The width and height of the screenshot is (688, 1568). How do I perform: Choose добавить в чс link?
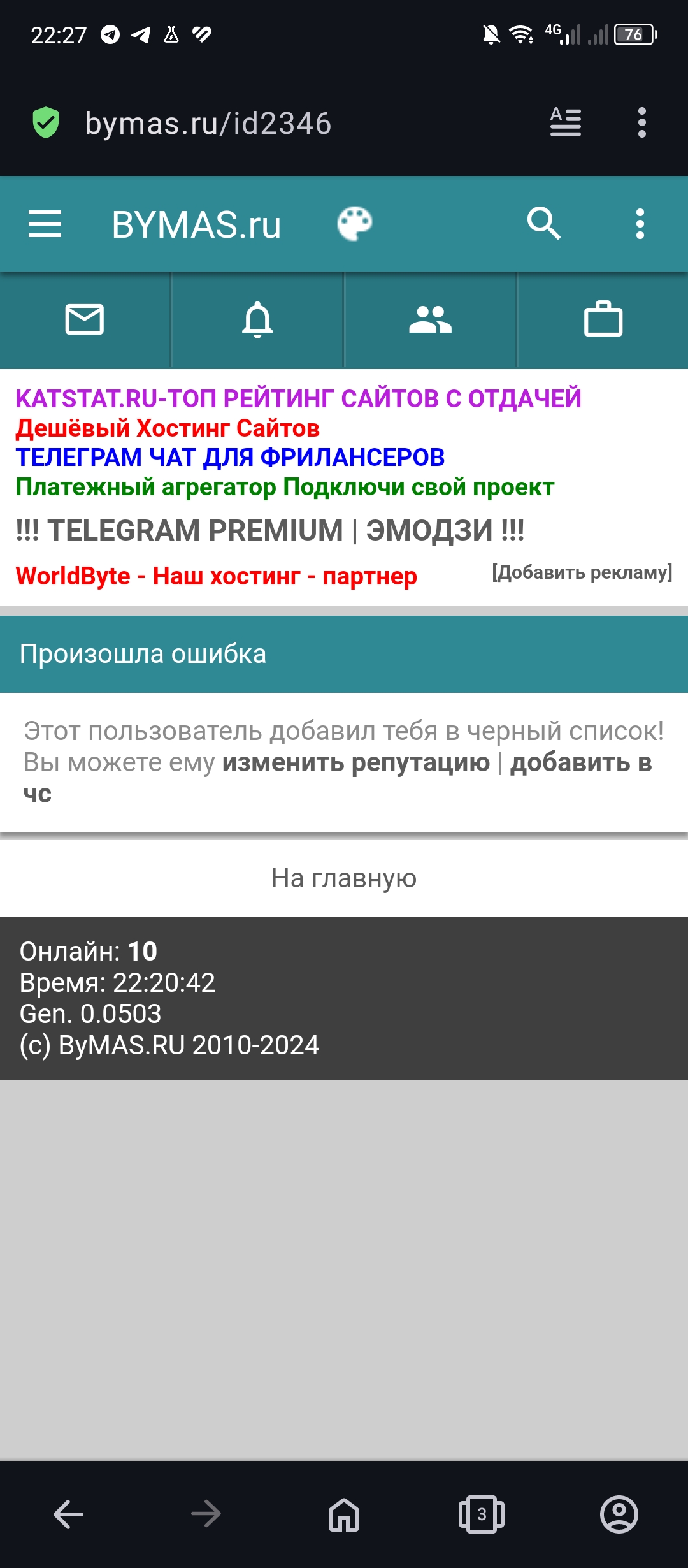click(580, 763)
